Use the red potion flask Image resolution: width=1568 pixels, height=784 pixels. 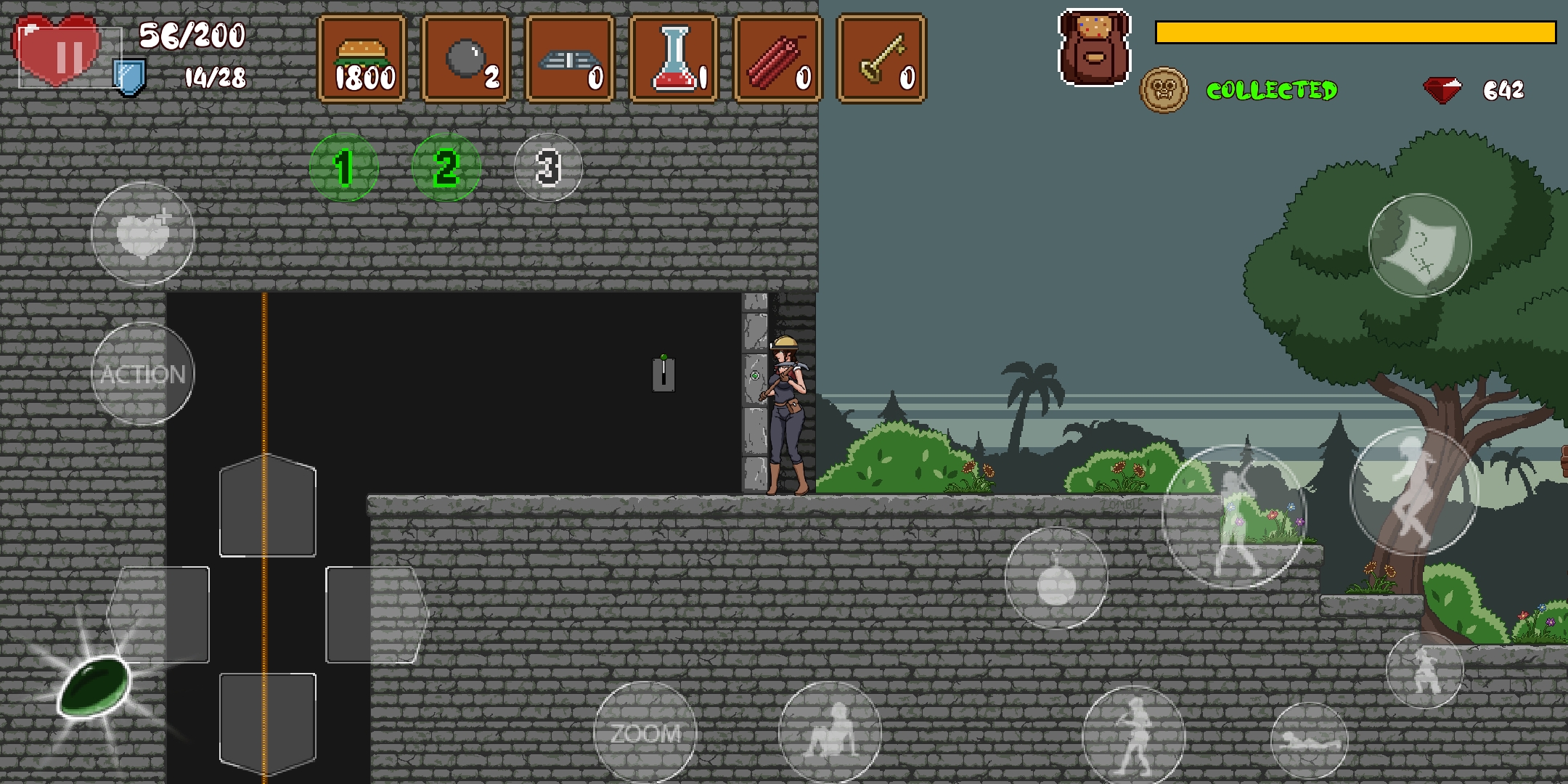pyautogui.click(x=674, y=59)
